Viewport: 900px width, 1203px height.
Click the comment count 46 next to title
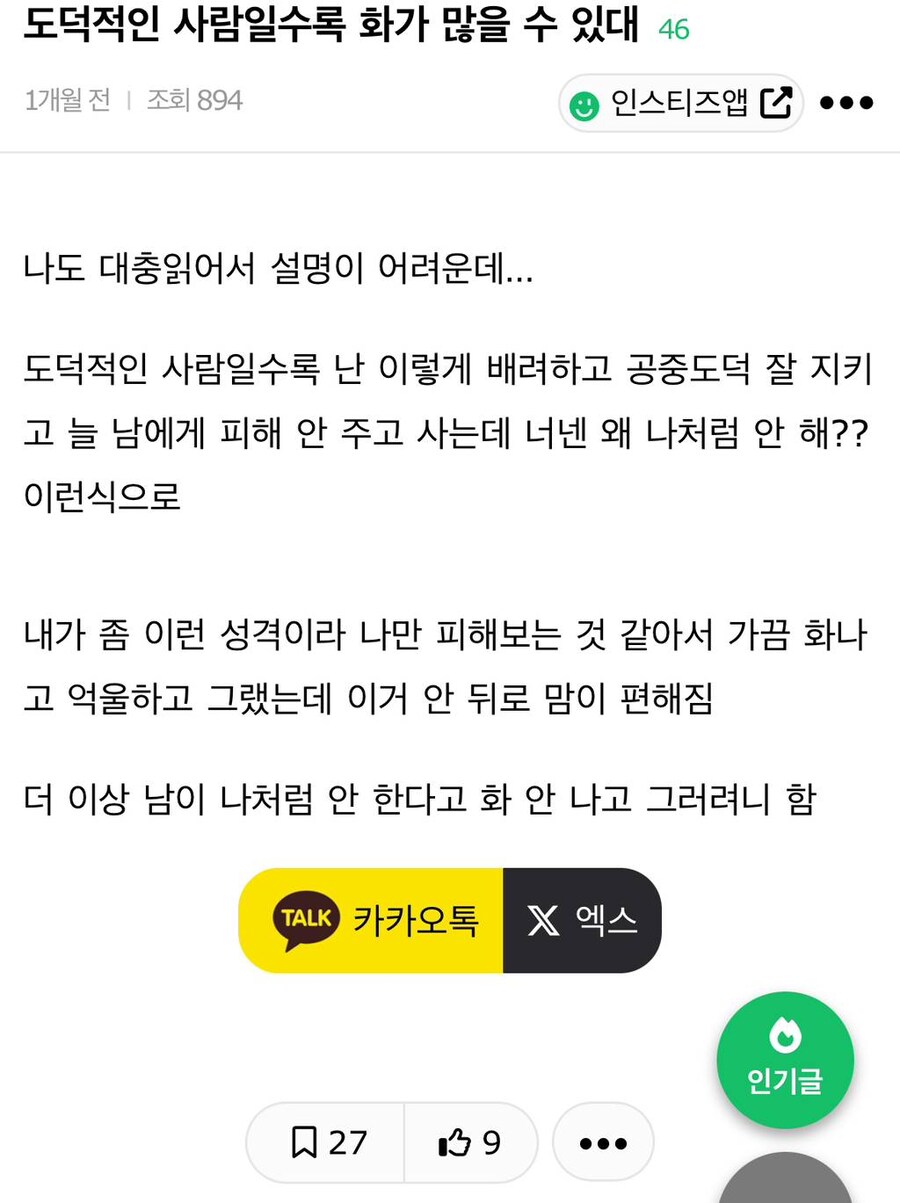[671, 31]
